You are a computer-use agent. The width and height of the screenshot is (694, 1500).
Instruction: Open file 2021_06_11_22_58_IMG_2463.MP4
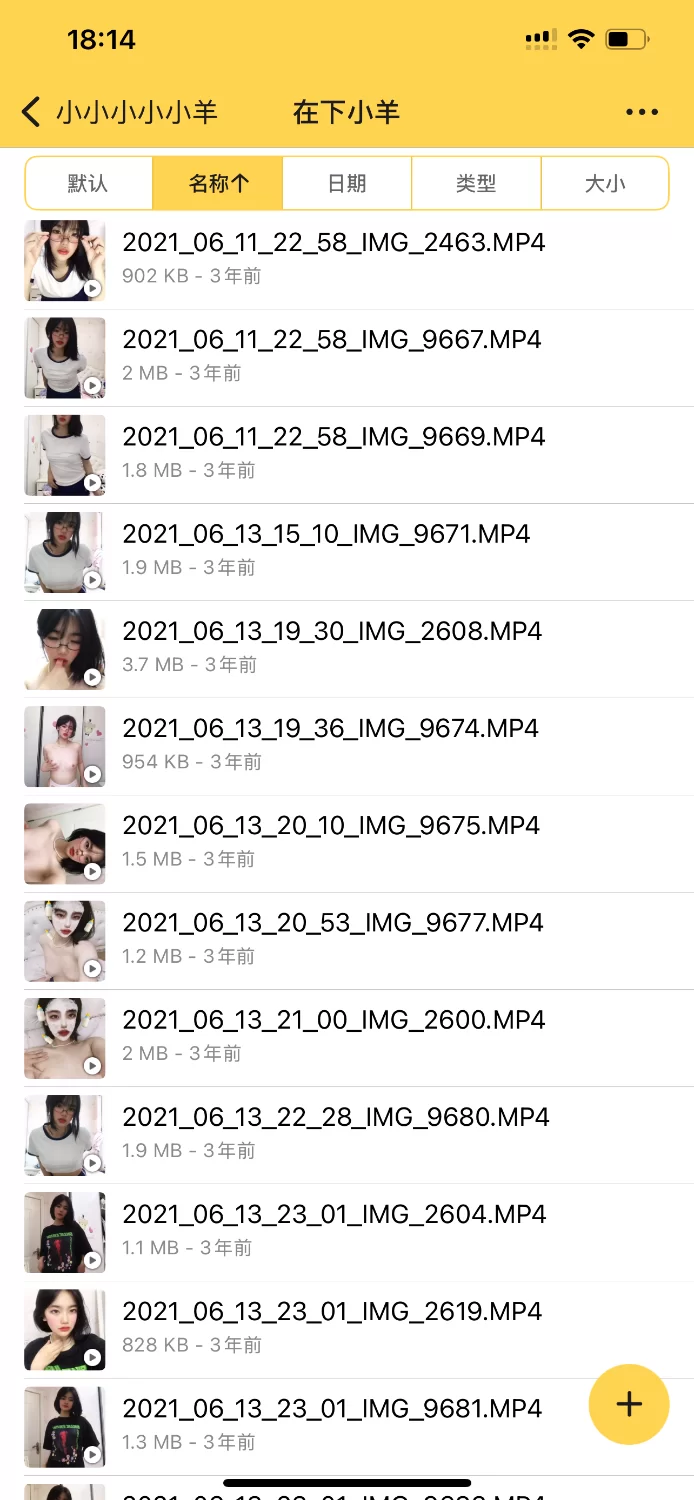[333, 258]
